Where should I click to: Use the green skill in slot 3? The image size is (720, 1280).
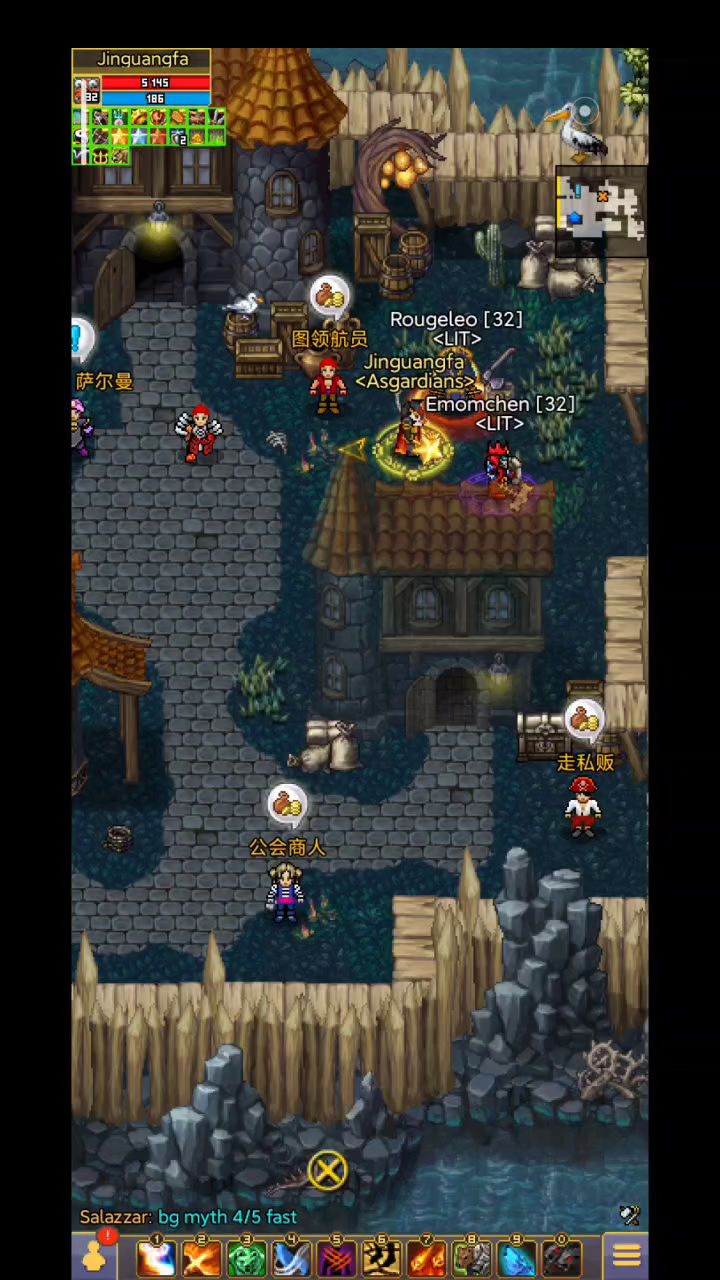(246, 1257)
